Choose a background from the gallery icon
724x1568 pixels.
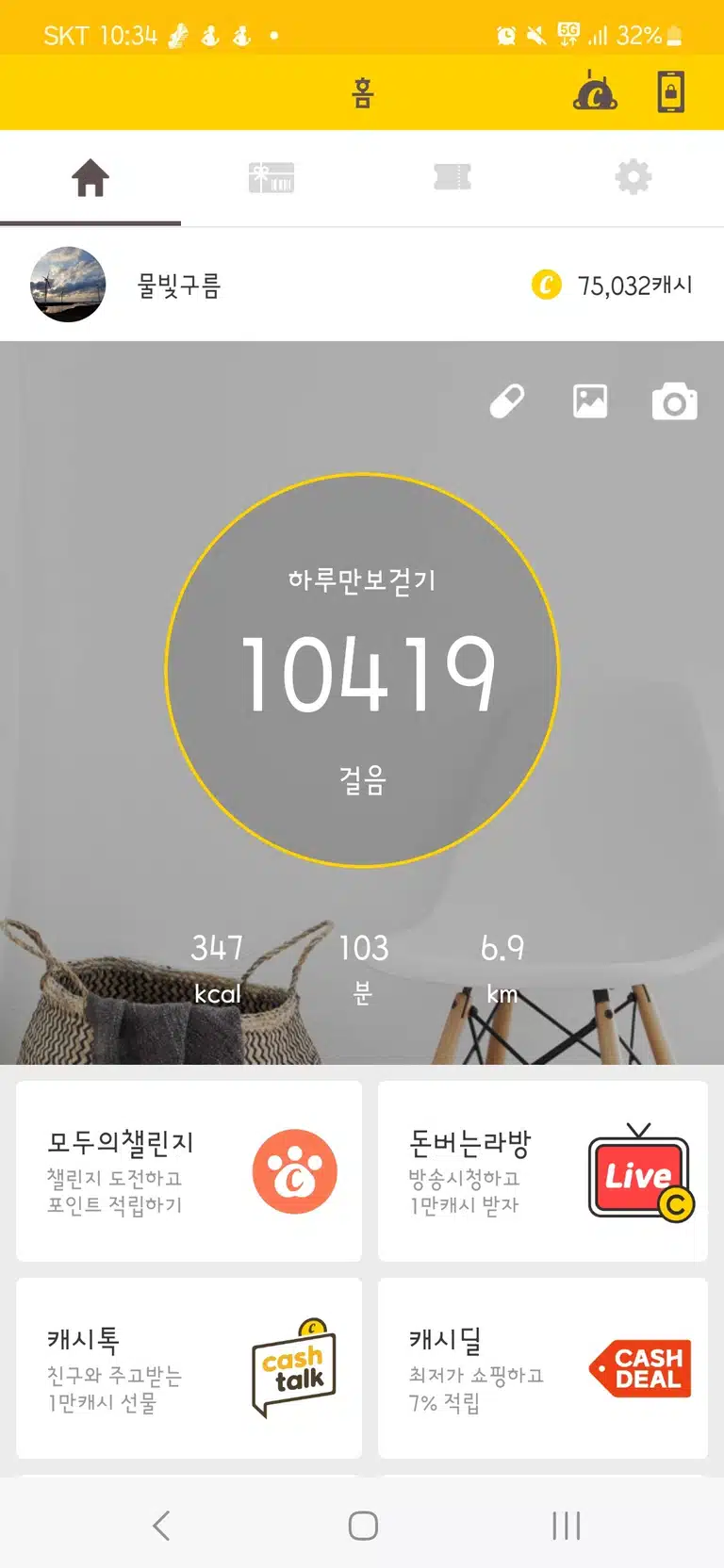pos(590,401)
